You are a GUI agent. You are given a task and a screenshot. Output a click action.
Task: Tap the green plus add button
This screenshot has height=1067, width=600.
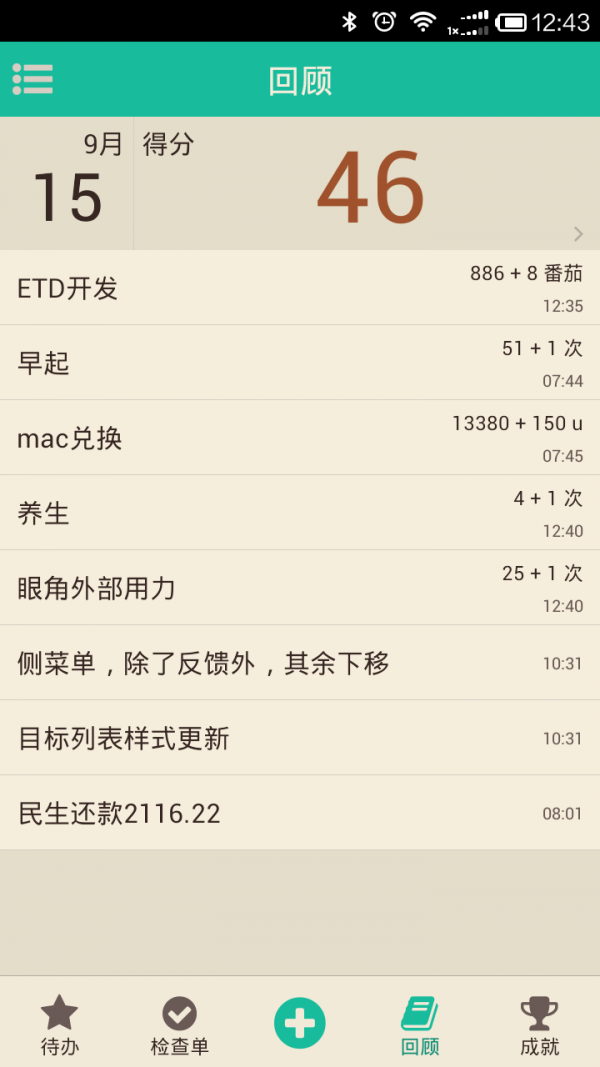(300, 1022)
